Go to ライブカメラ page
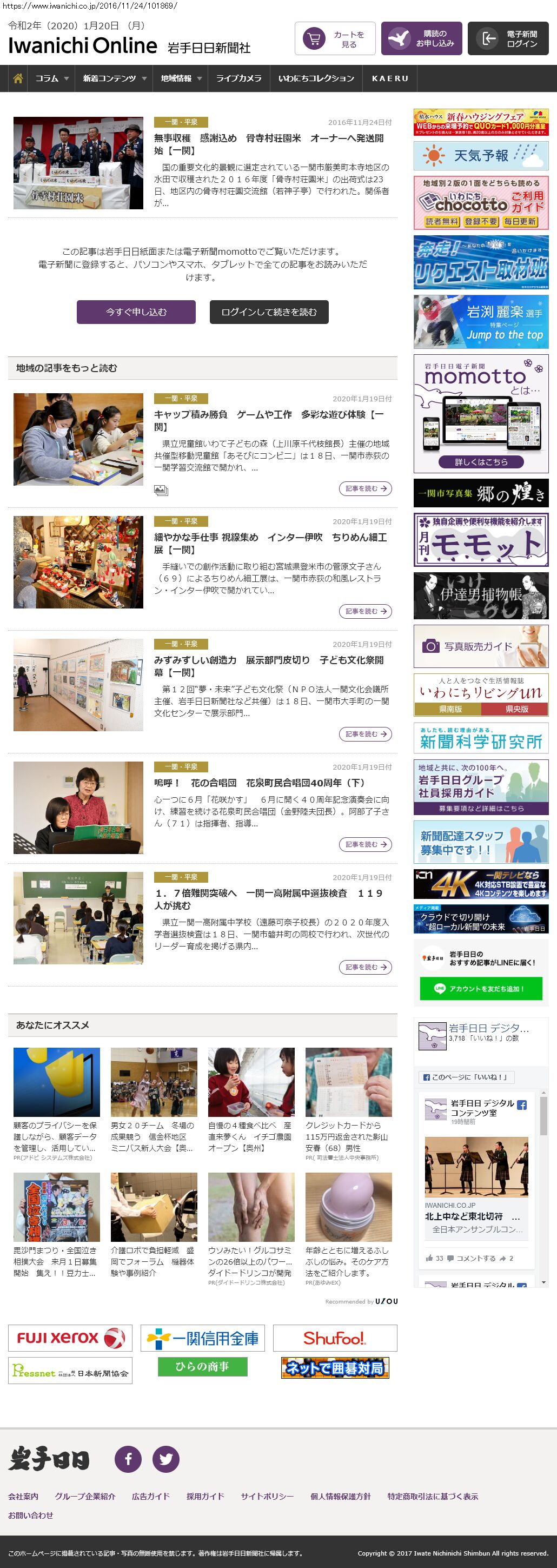 tap(238, 78)
